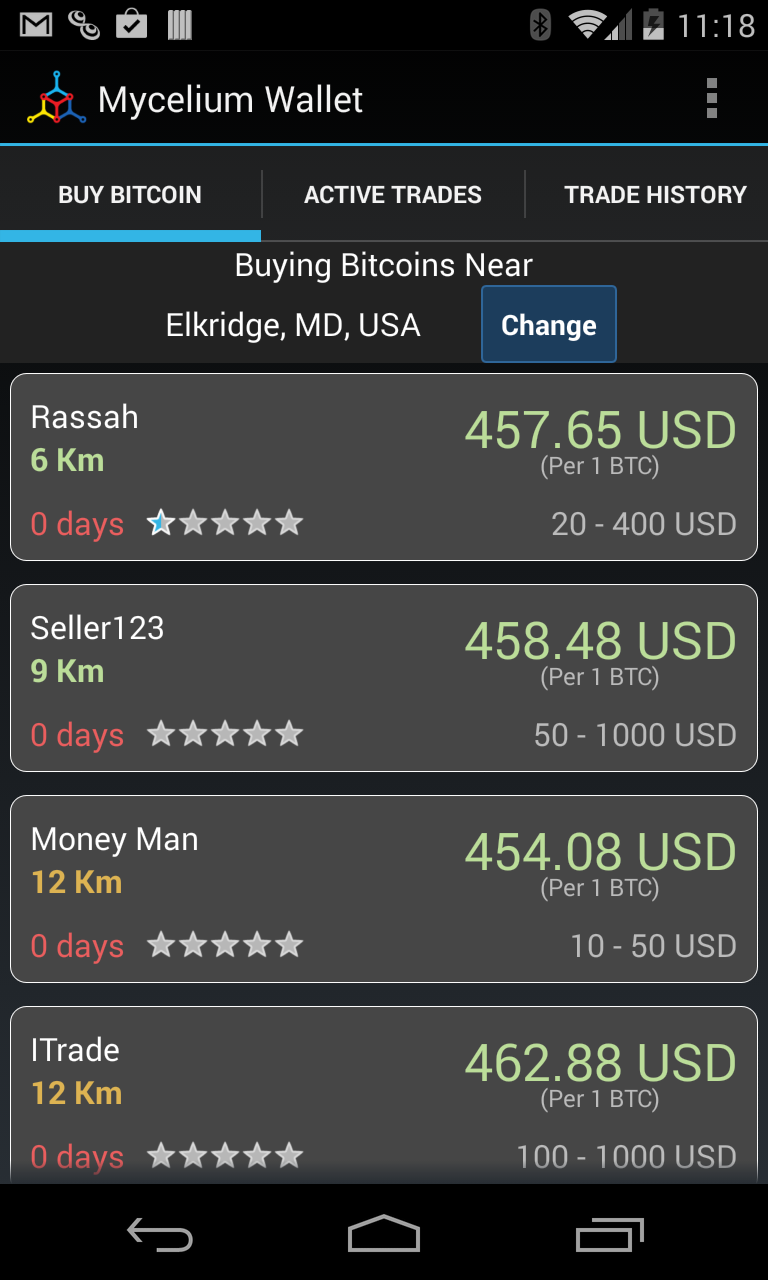View Money Man's bitcoin offer

(x=384, y=889)
